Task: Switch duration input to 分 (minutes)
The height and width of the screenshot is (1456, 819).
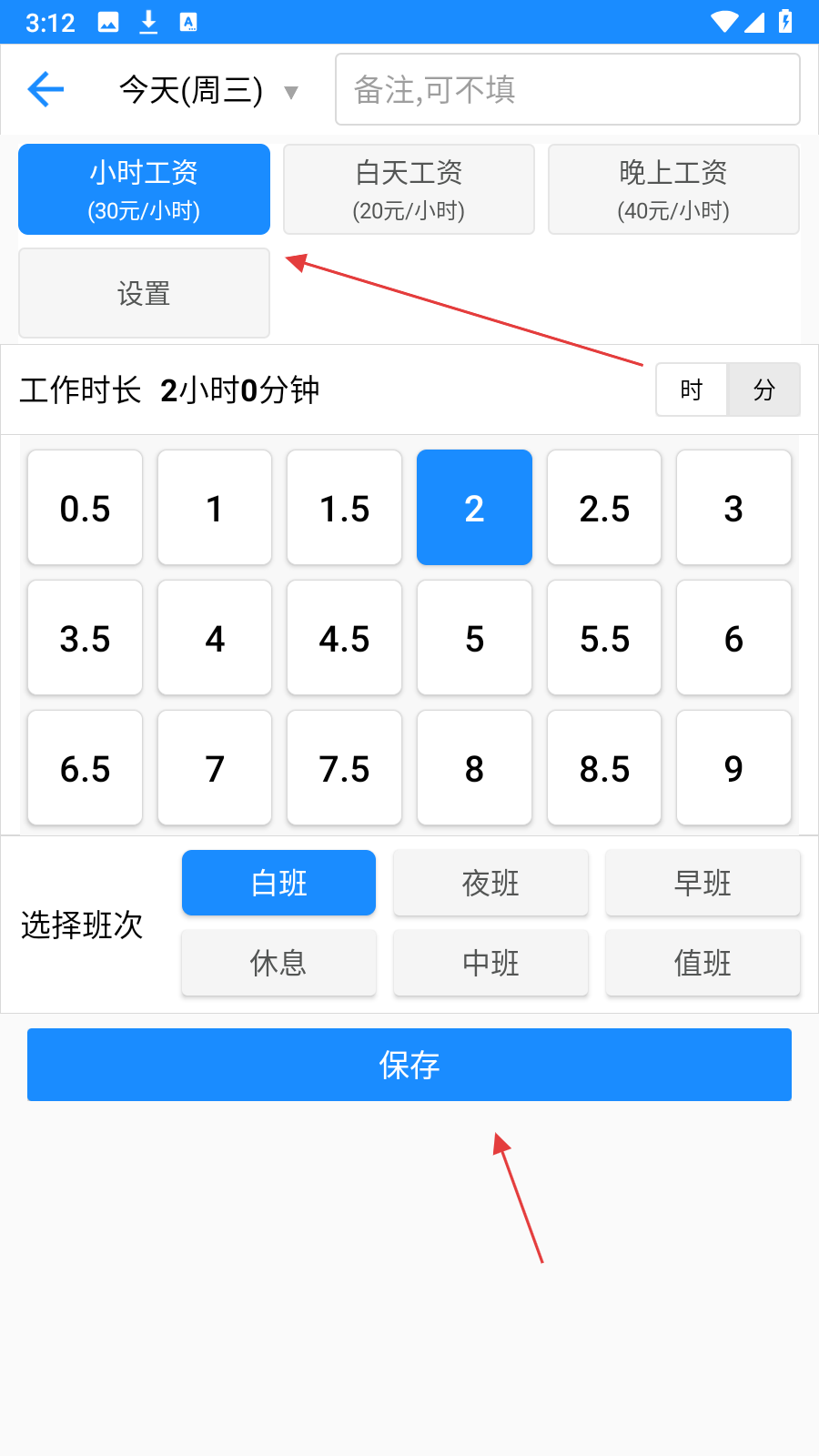Action: 763,389
